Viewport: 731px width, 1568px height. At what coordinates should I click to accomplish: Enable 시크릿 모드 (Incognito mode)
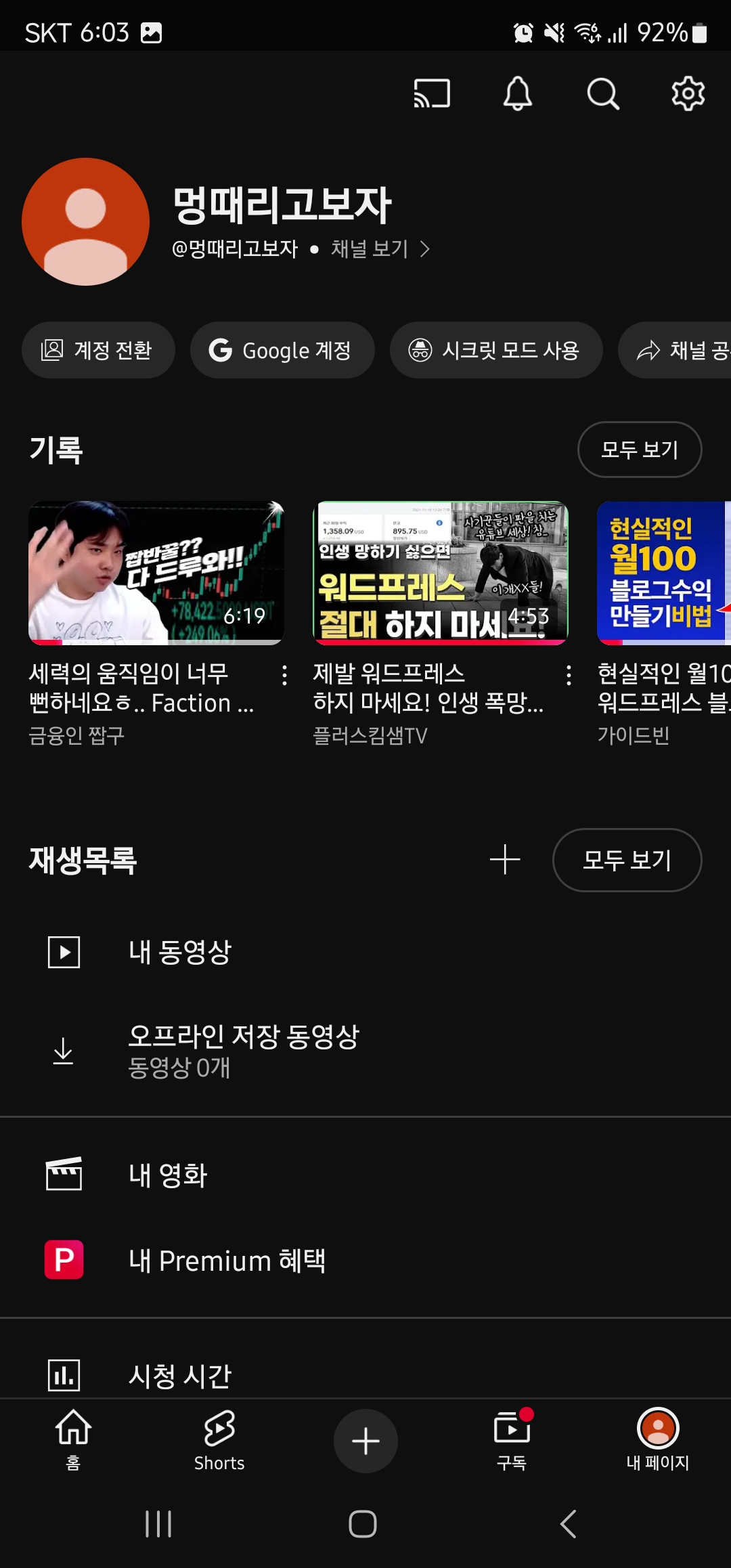tap(496, 350)
